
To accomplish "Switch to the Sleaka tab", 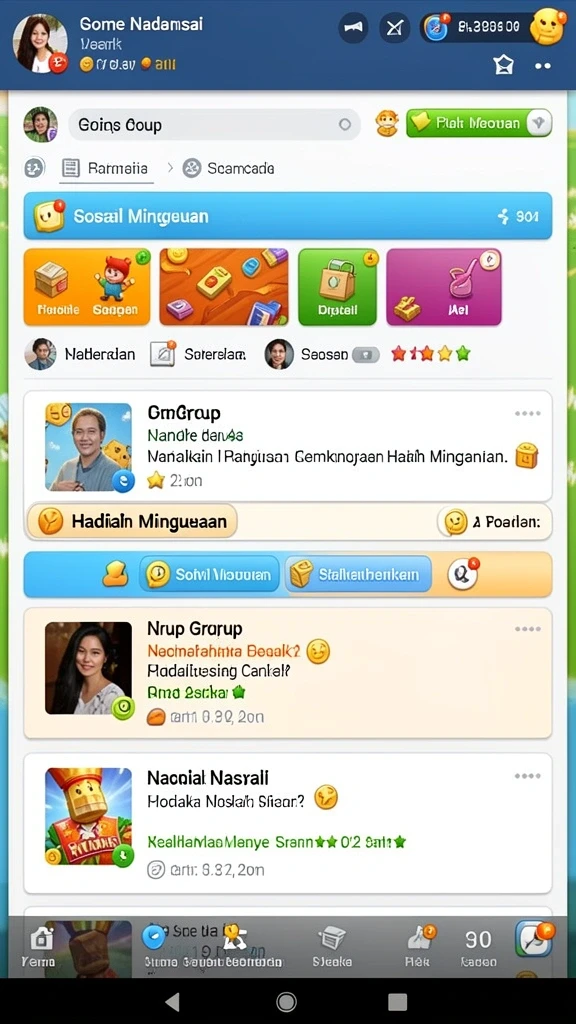I will pyautogui.click(x=332, y=947).
